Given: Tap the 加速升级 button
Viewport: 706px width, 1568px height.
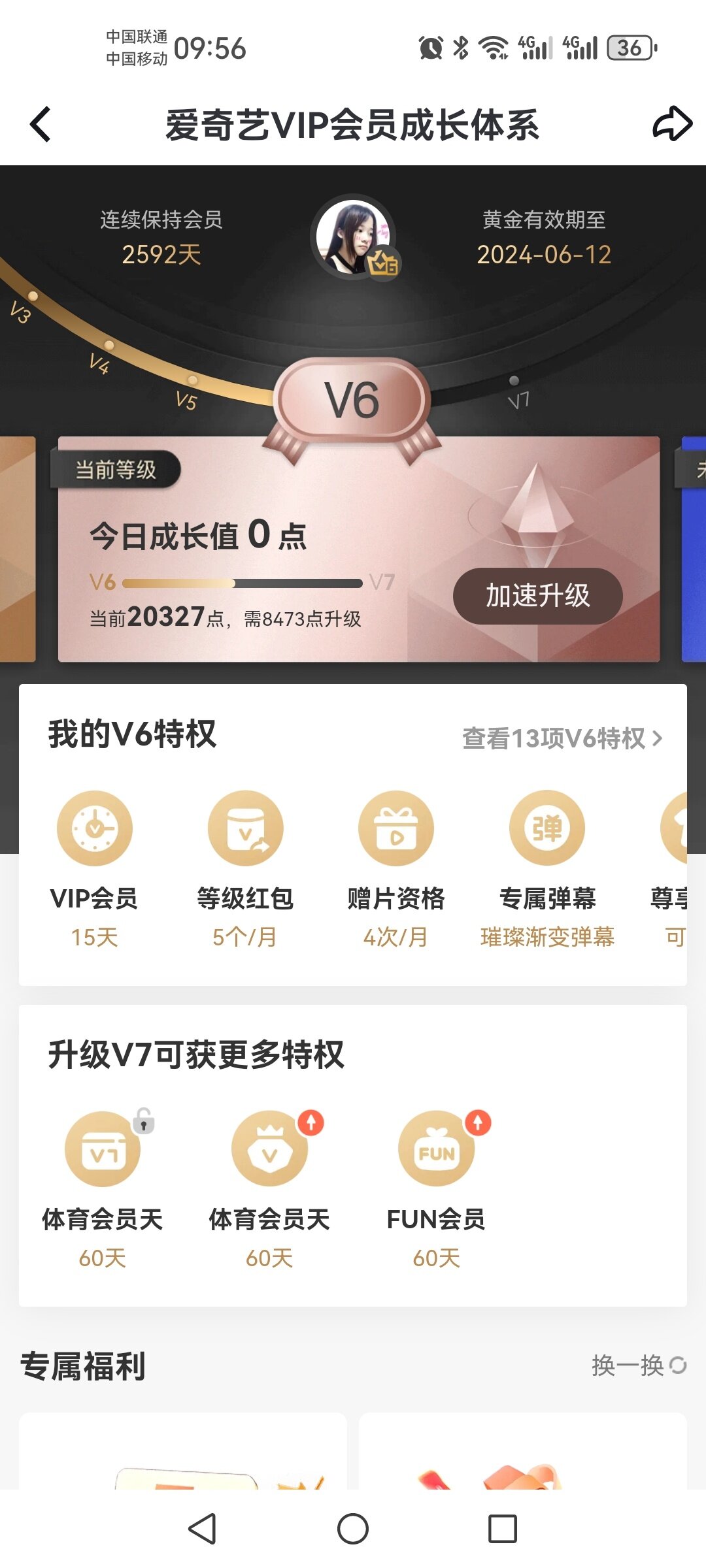Looking at the screenshot, I should [x=537, y=596].
